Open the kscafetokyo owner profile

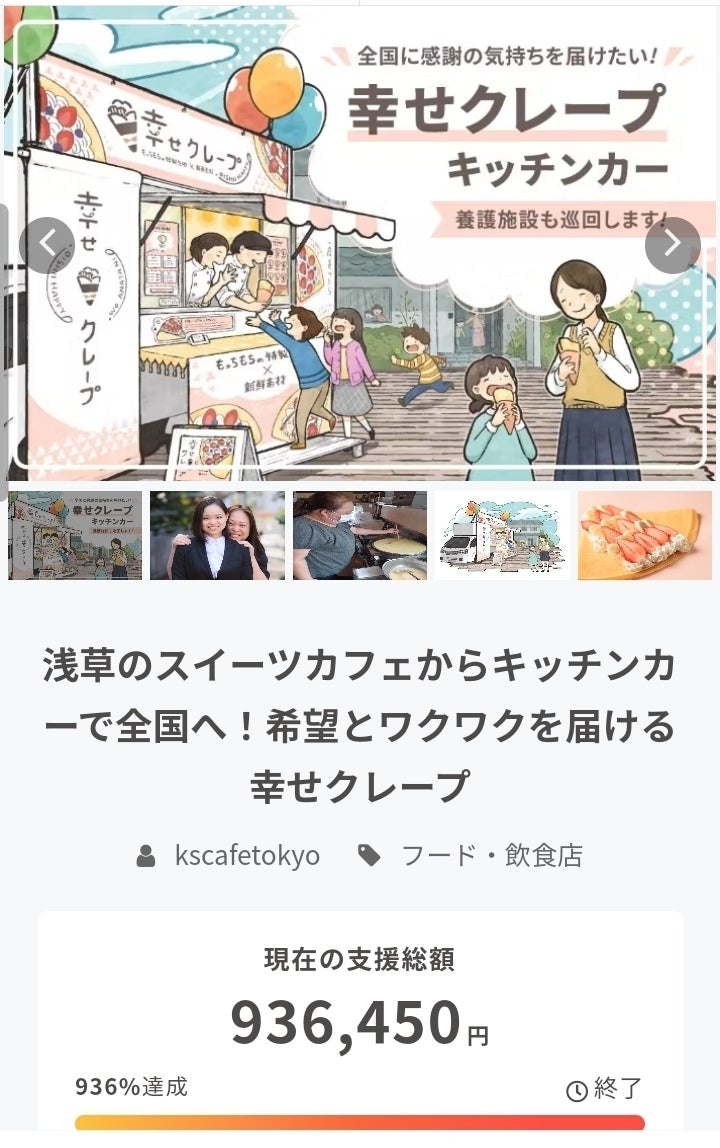[246, 856]
